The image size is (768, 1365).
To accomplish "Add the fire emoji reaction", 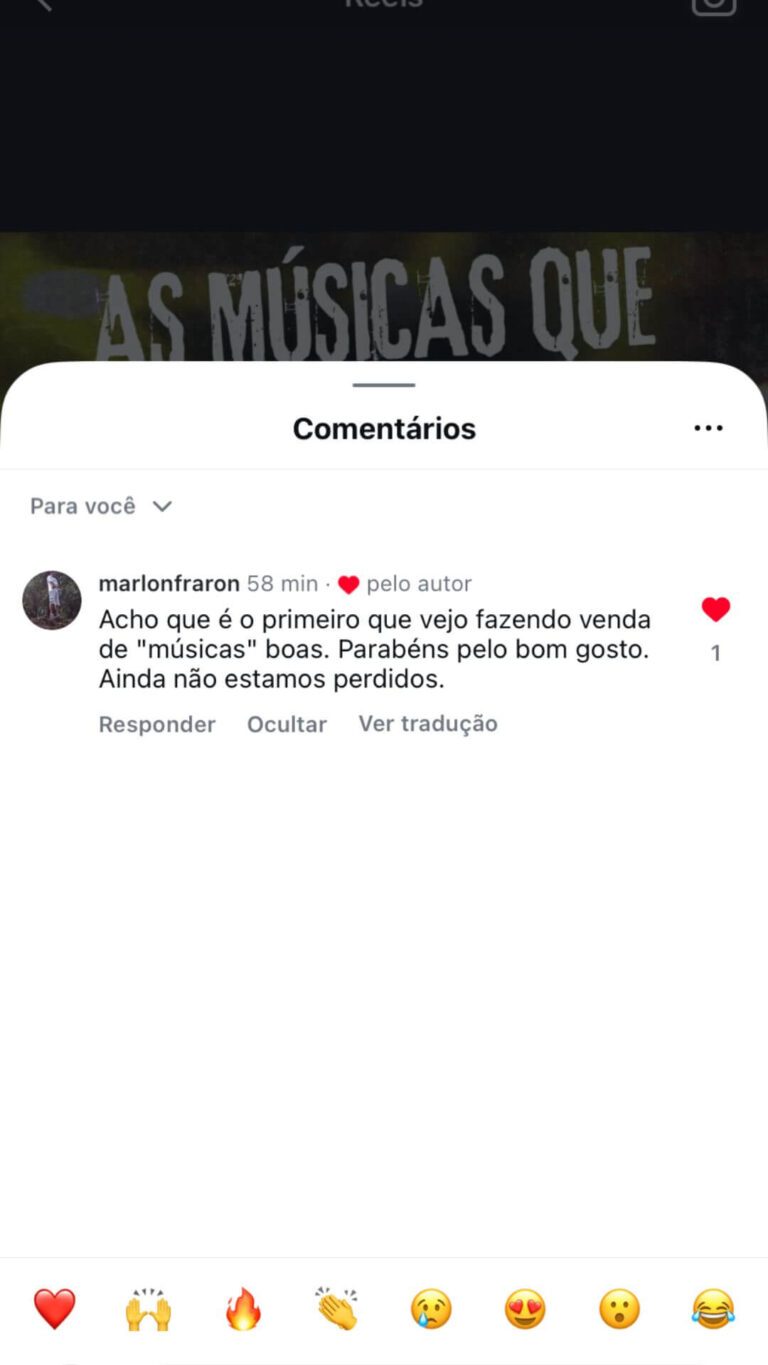I will click(243, 1309).
